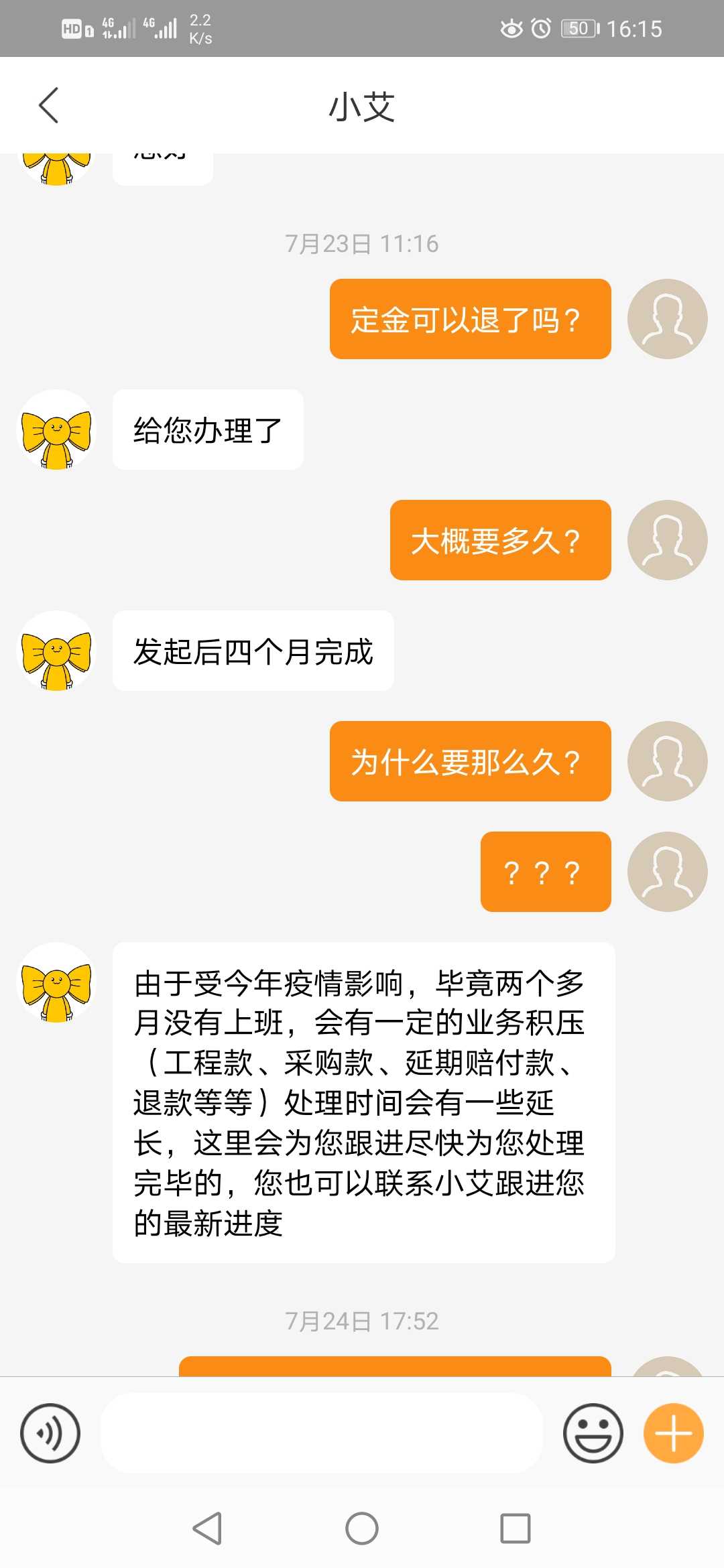The height and width of the screenshot is (1568, 724).
Task: Open the recent apps overview
Action: click(x=515, y=1528)
